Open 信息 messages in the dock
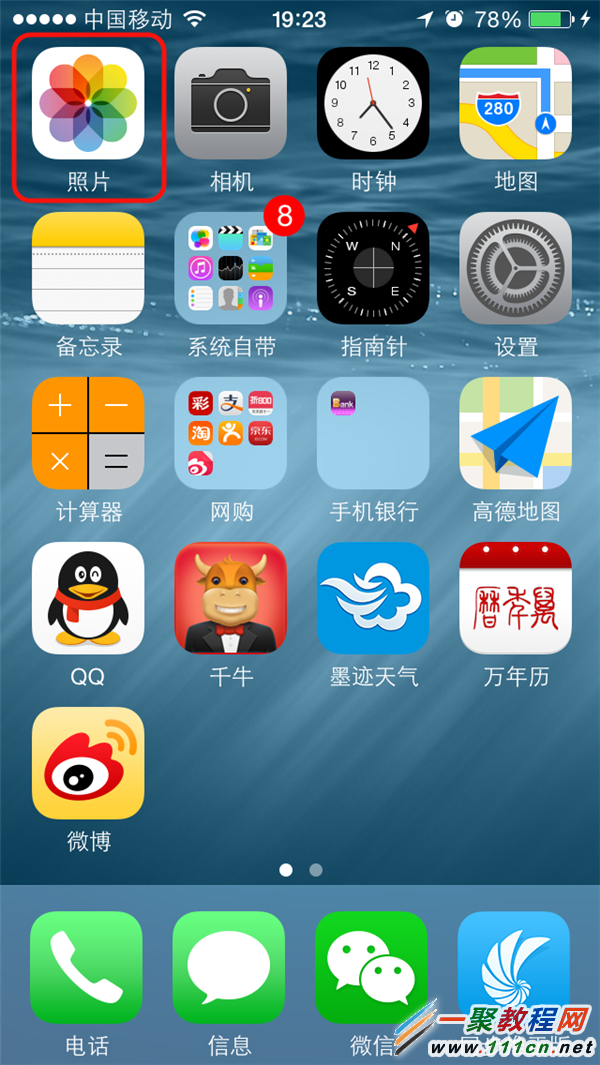 click(x=229, y=967)
